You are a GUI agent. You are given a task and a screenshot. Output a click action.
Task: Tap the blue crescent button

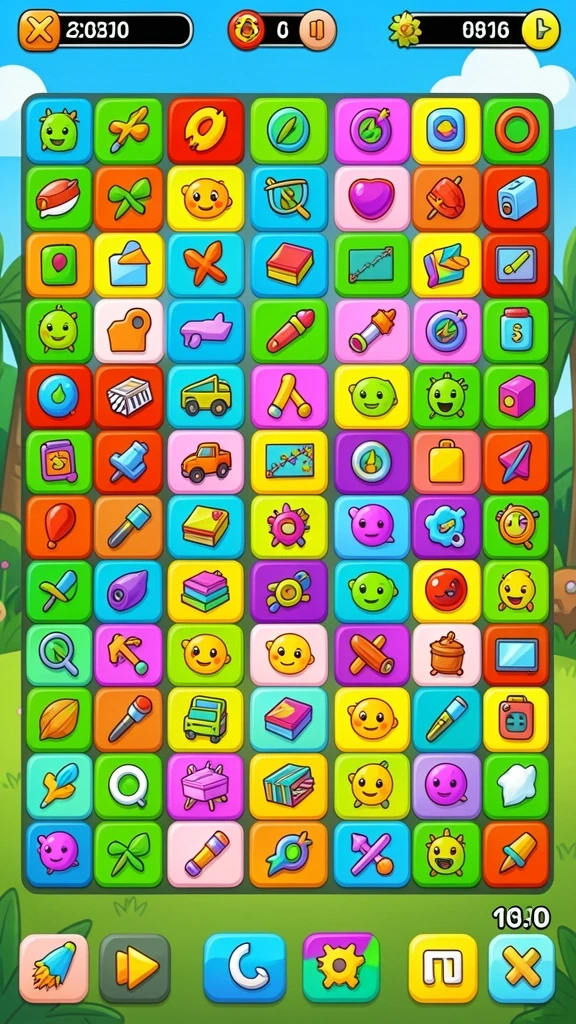(x=245, y=968)
